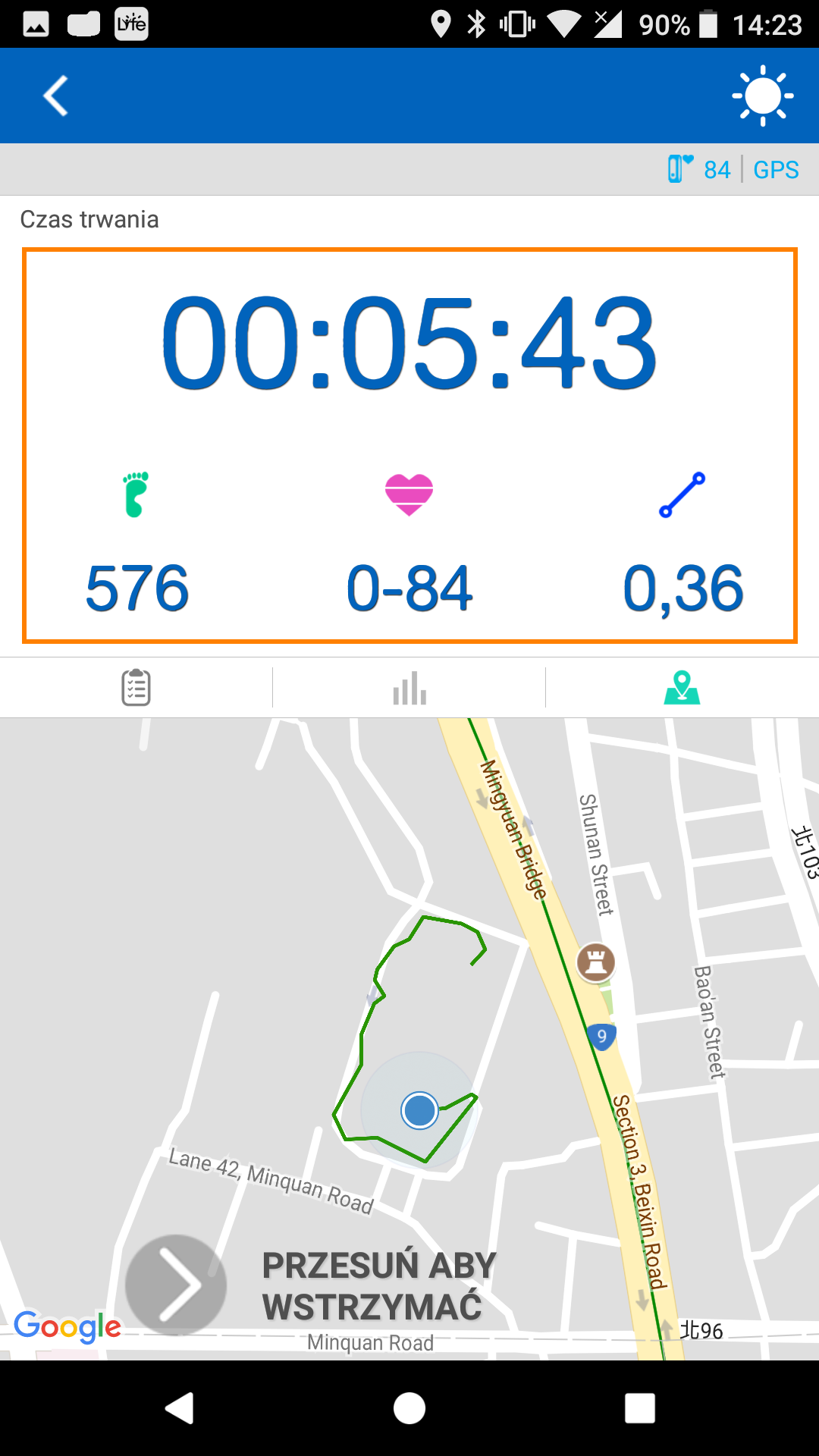Viewport: 819px width, 1456px height.
Task: Go back using the header arrow
Action: pyautogui.click(x=55, y=96)
